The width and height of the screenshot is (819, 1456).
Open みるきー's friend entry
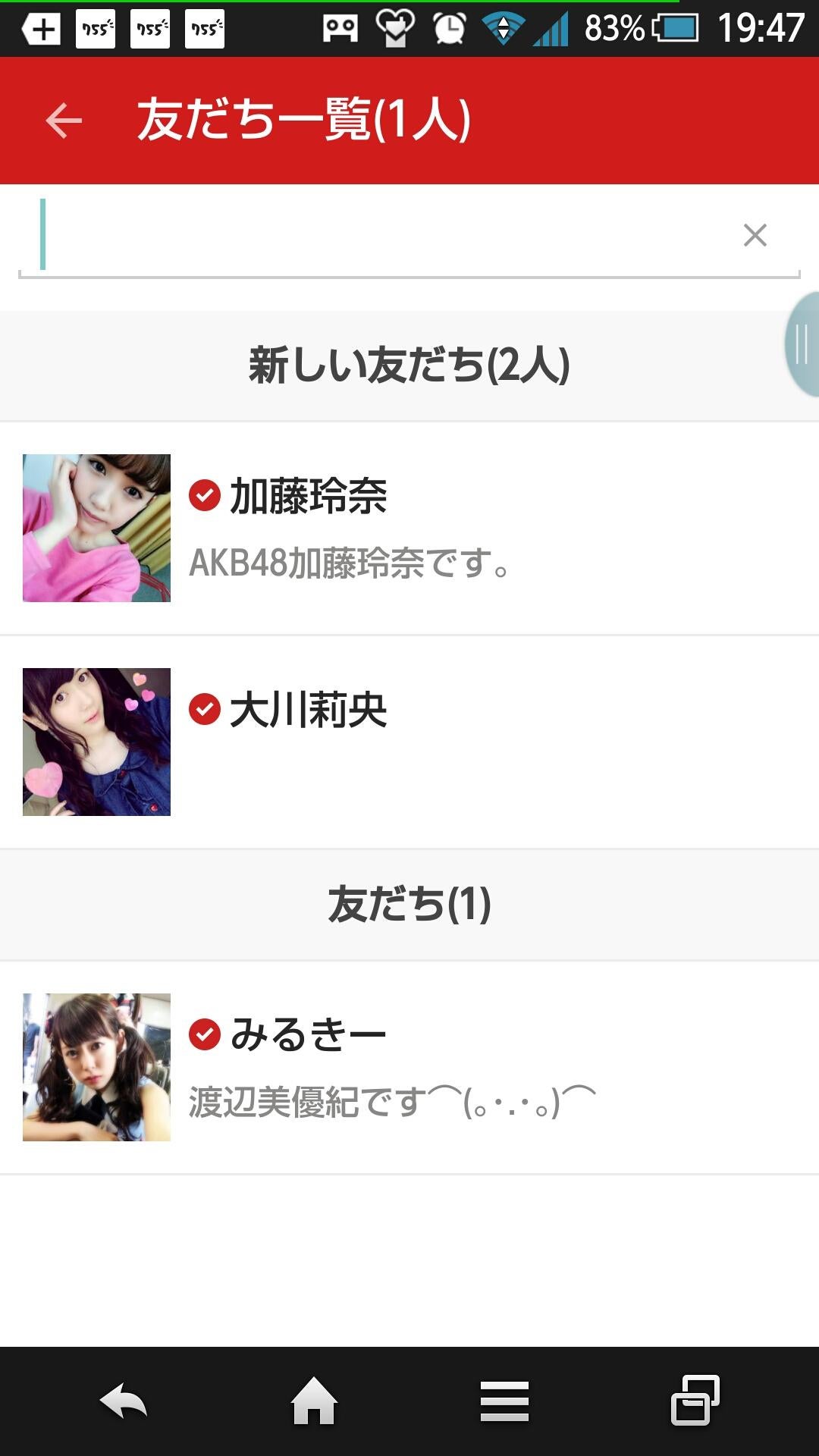pyautogui.click(x=409, y=1067)
